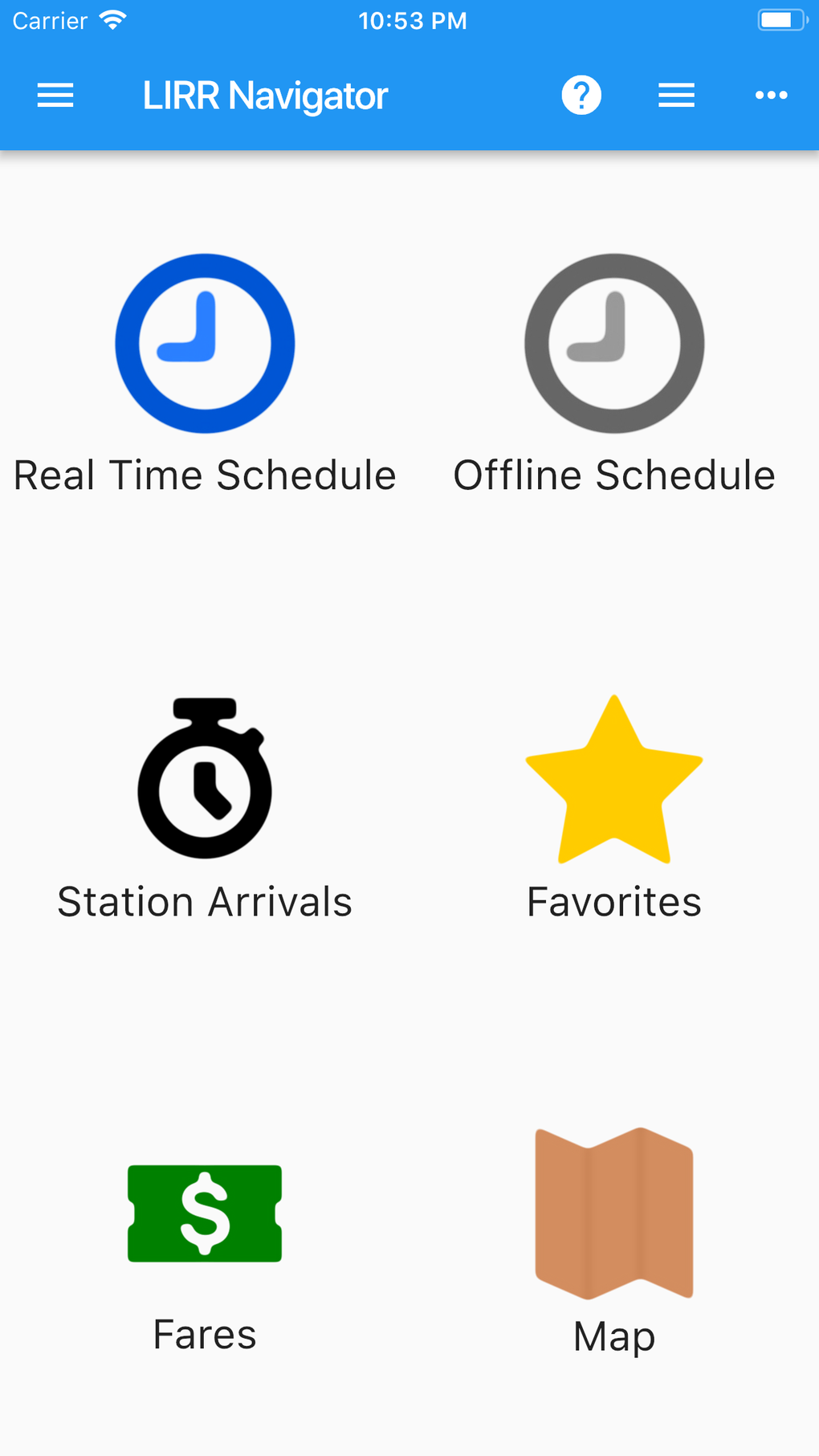819x1456 pixels.
Task: Tap the "Favorites" text label
Action: [x=613, y=900]
